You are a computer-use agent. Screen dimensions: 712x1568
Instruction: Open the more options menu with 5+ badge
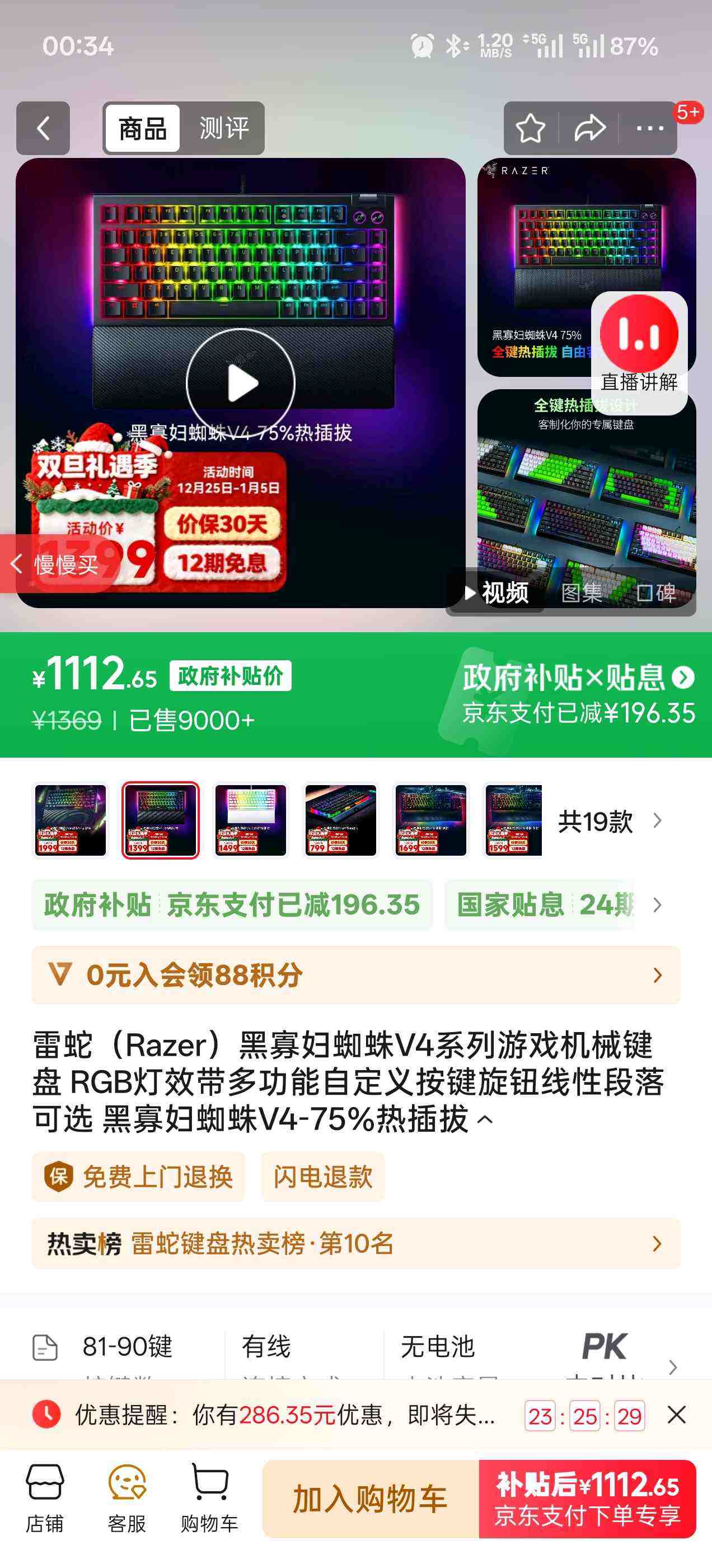pyautogui.click(x=649, y=128)
